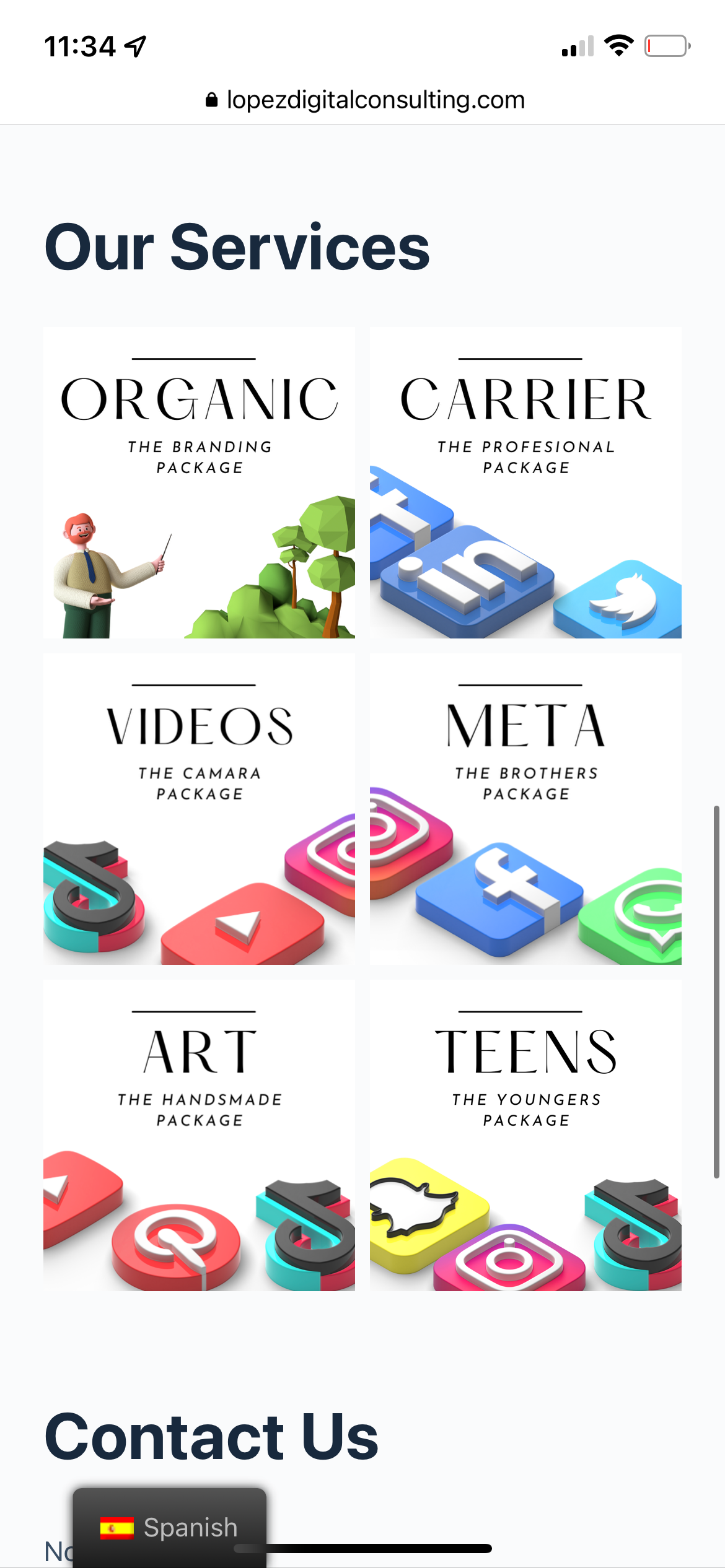The image size is (725, 1568).
Task: View the Meta brothers package tile
Action: [525, 809]
